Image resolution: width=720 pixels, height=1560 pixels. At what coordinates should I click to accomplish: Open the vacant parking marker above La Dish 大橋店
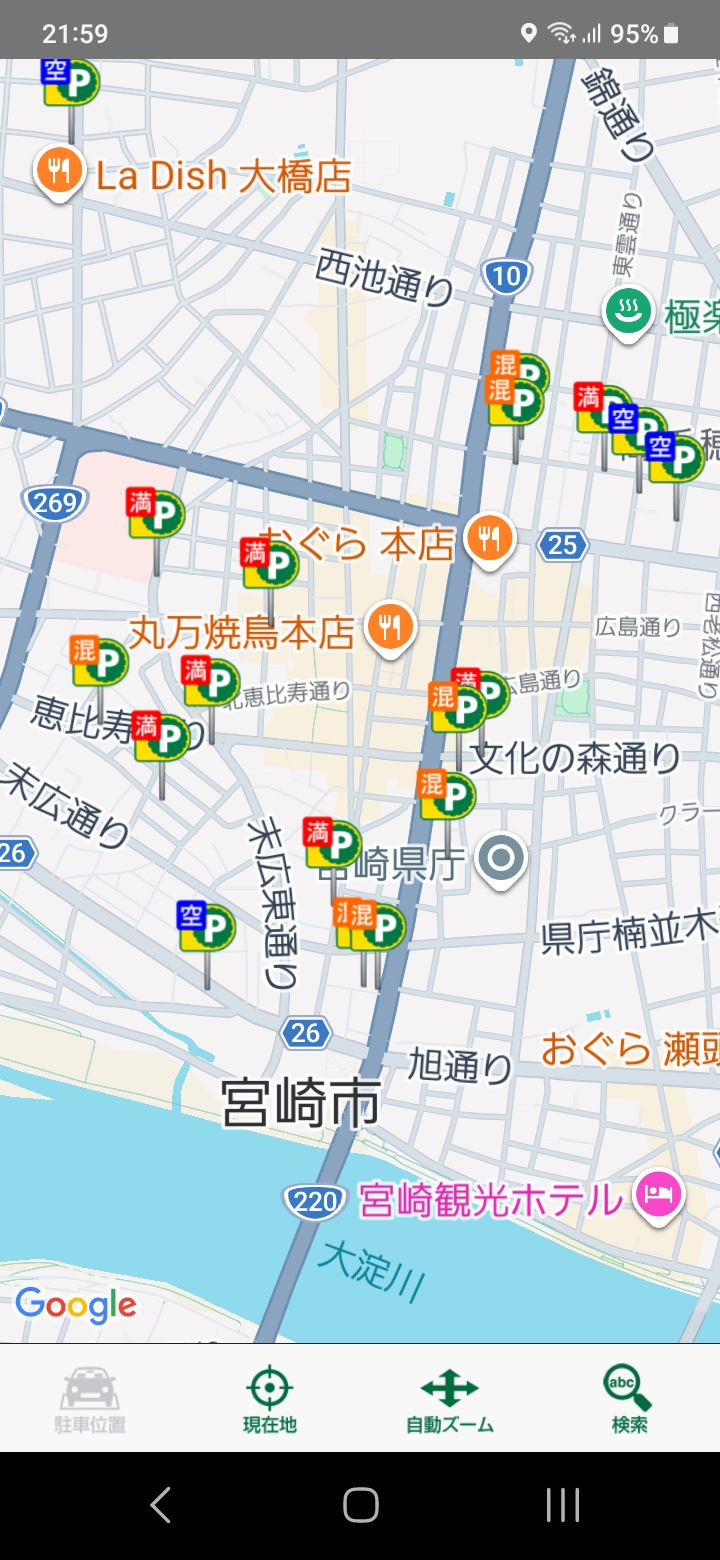tap(71, 83)
